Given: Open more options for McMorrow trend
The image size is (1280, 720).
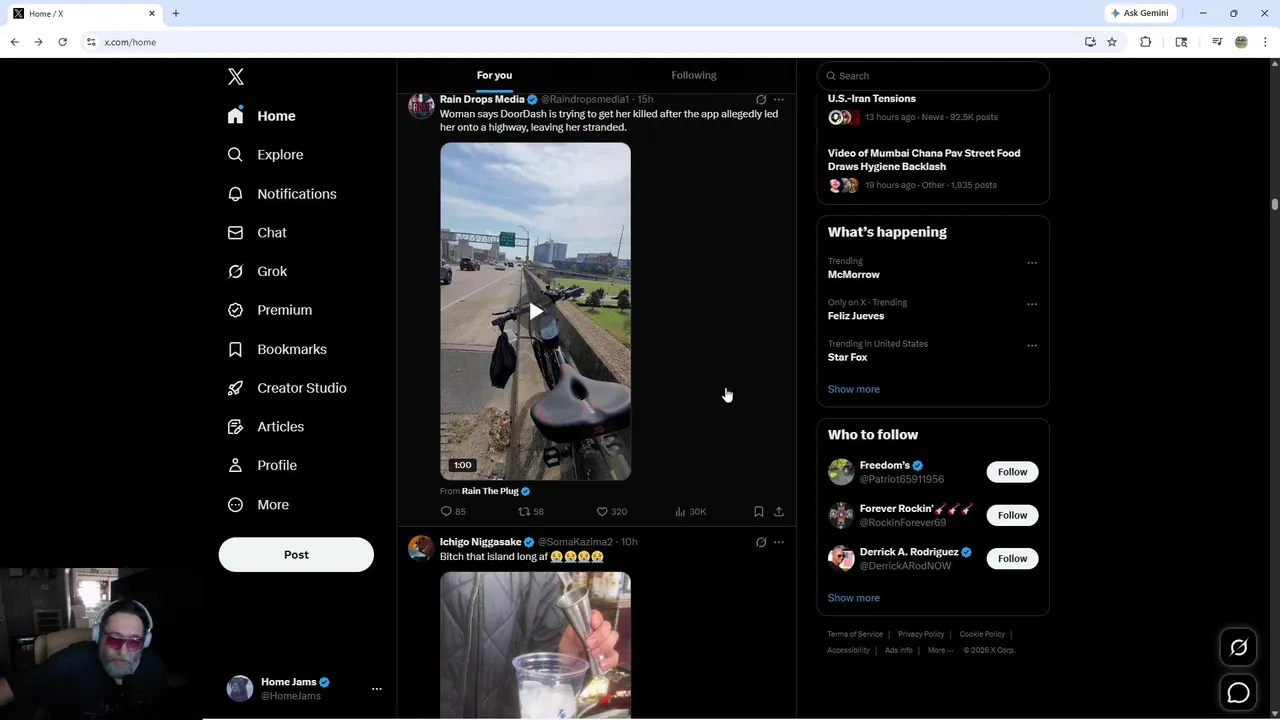Looking at the screenshot, I should (x=1032, y=263).
